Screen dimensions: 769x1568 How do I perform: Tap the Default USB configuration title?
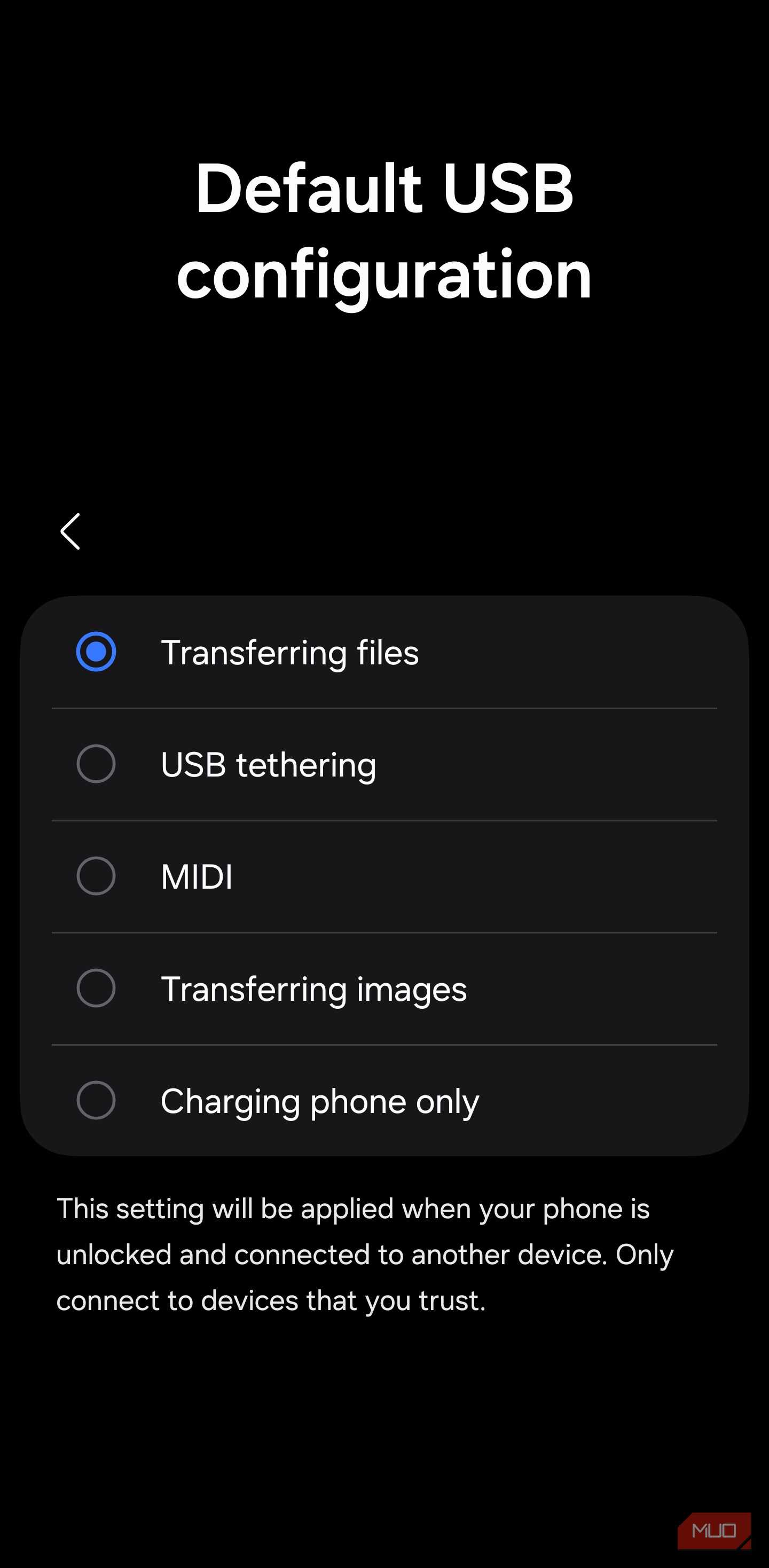pos(384,231)
